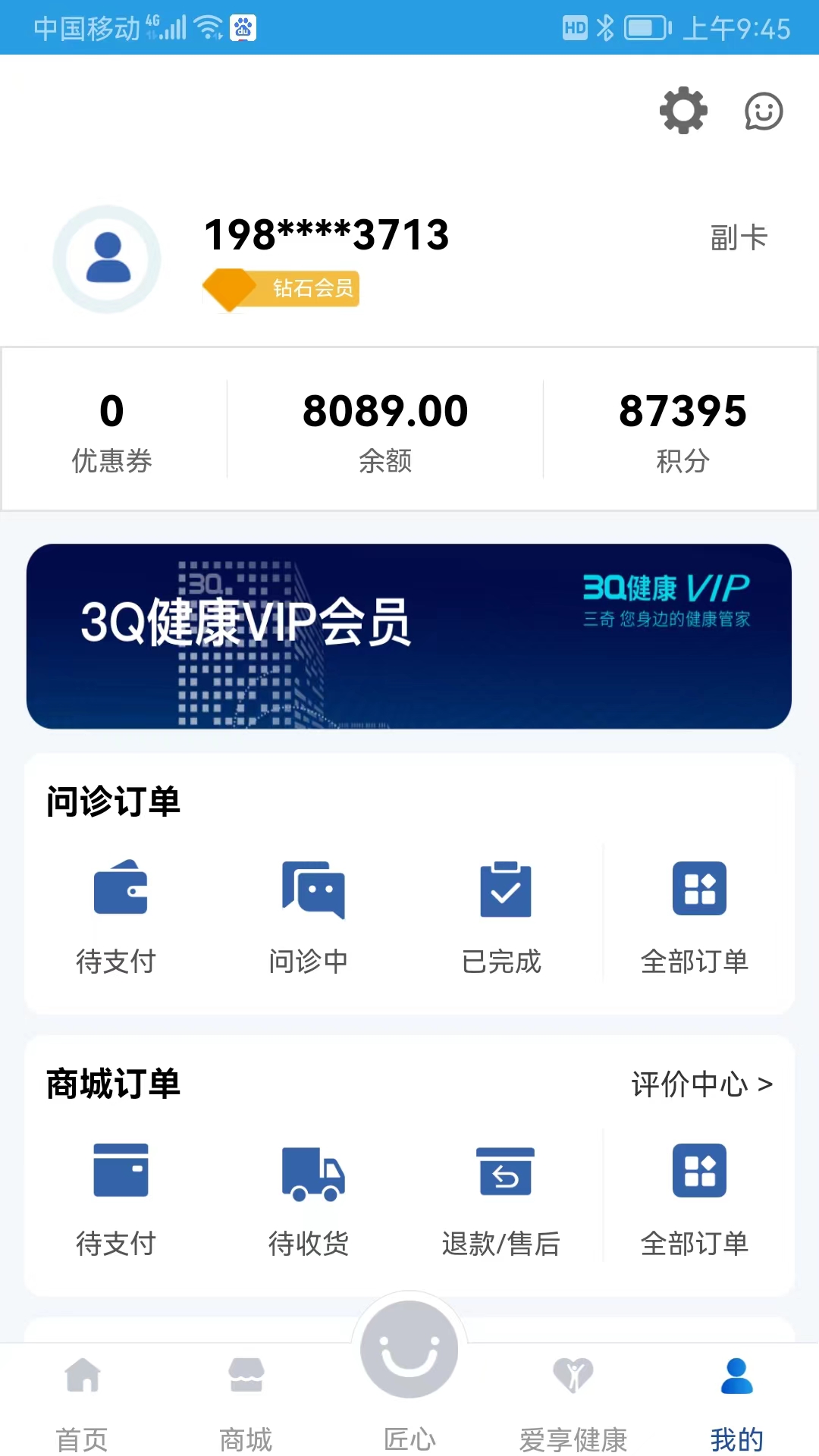Switch to the 商城 tab

click(246, 1403)
